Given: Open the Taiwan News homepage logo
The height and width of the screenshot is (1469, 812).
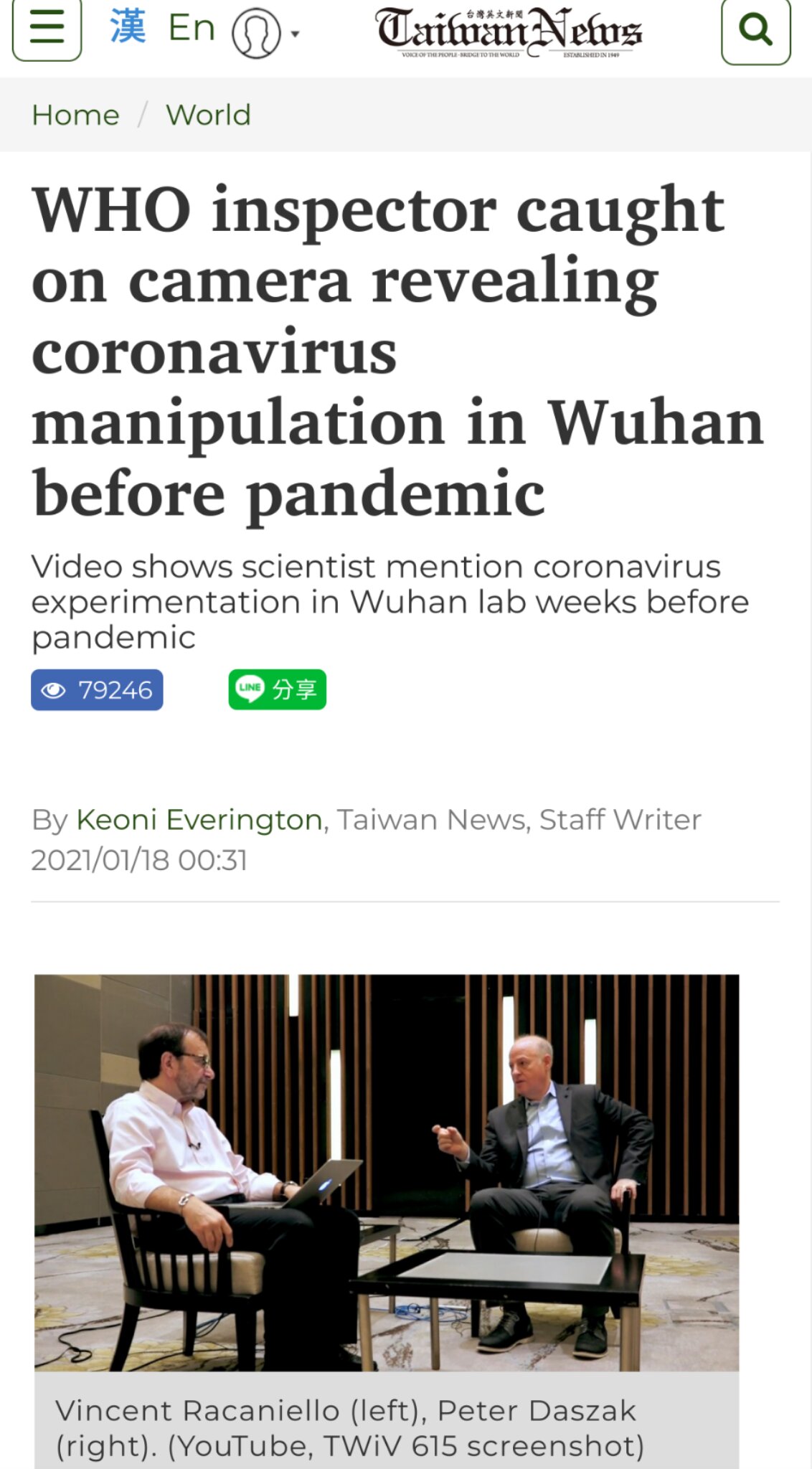Looking at the screenshot, I should (x=508, y=32).
